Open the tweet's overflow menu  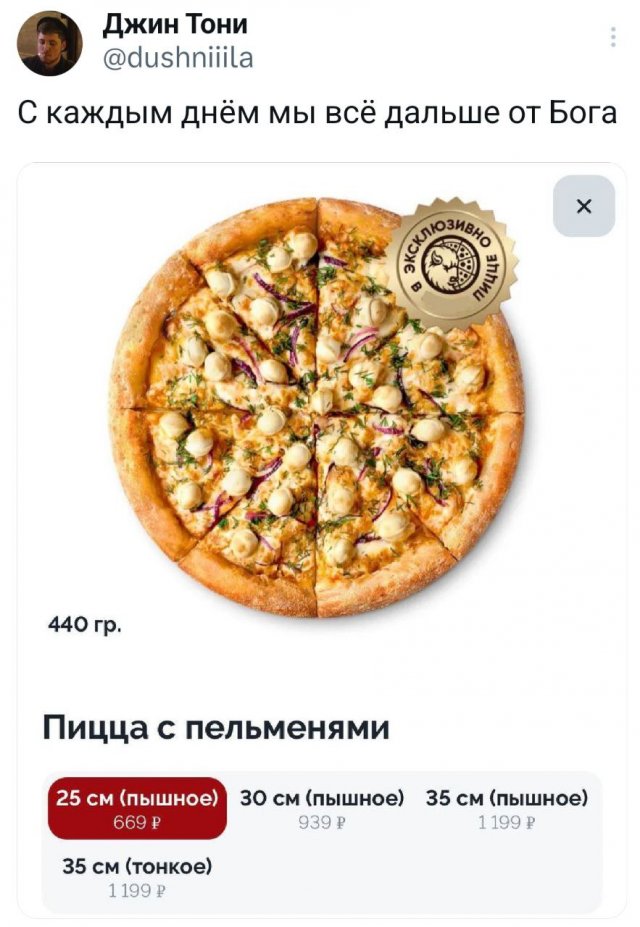[612, 38]
